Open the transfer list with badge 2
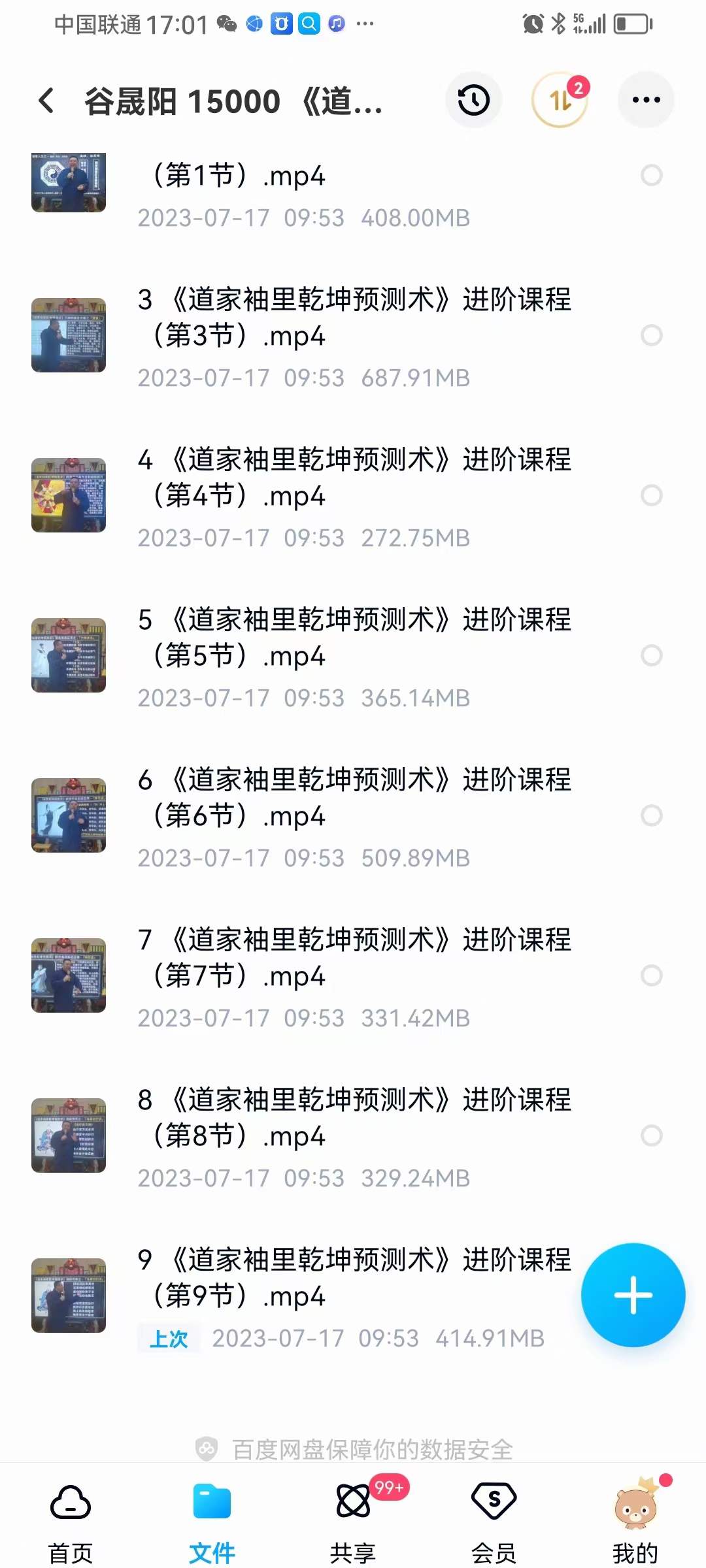706x1568 pixels. point(559,99)
